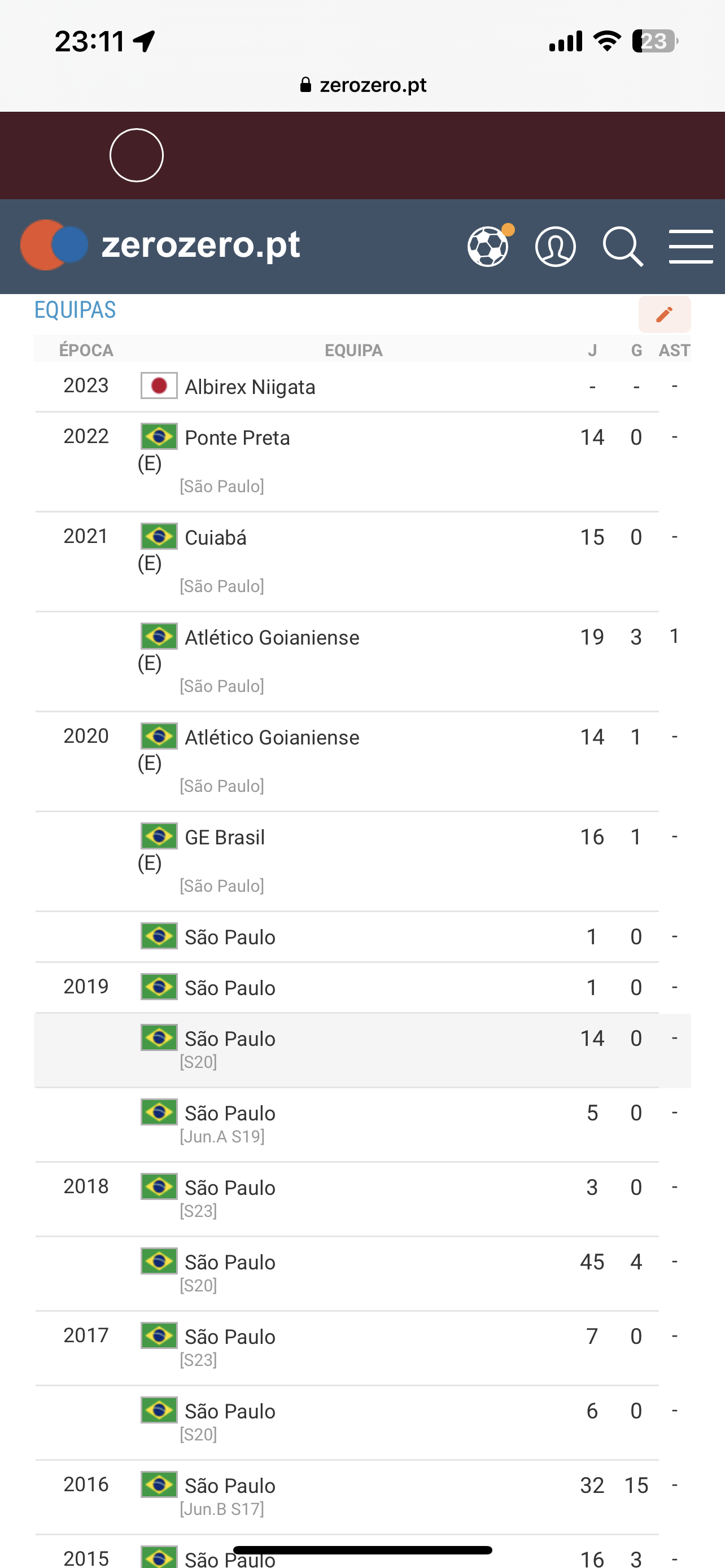Open the Albirex Niigata team link

click(250, 387)
